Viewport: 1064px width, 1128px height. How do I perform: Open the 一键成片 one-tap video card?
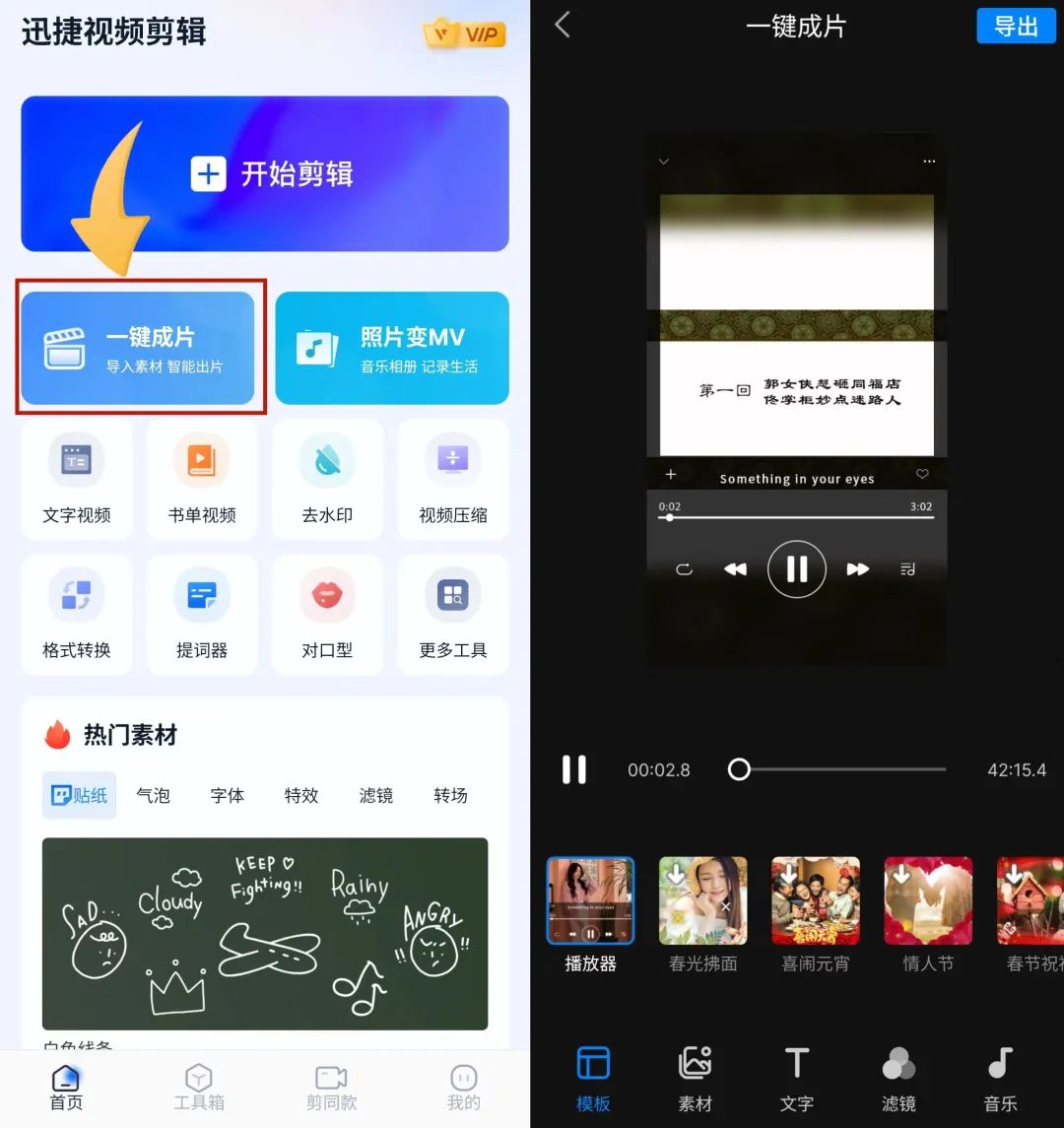[x=138, y=348]
